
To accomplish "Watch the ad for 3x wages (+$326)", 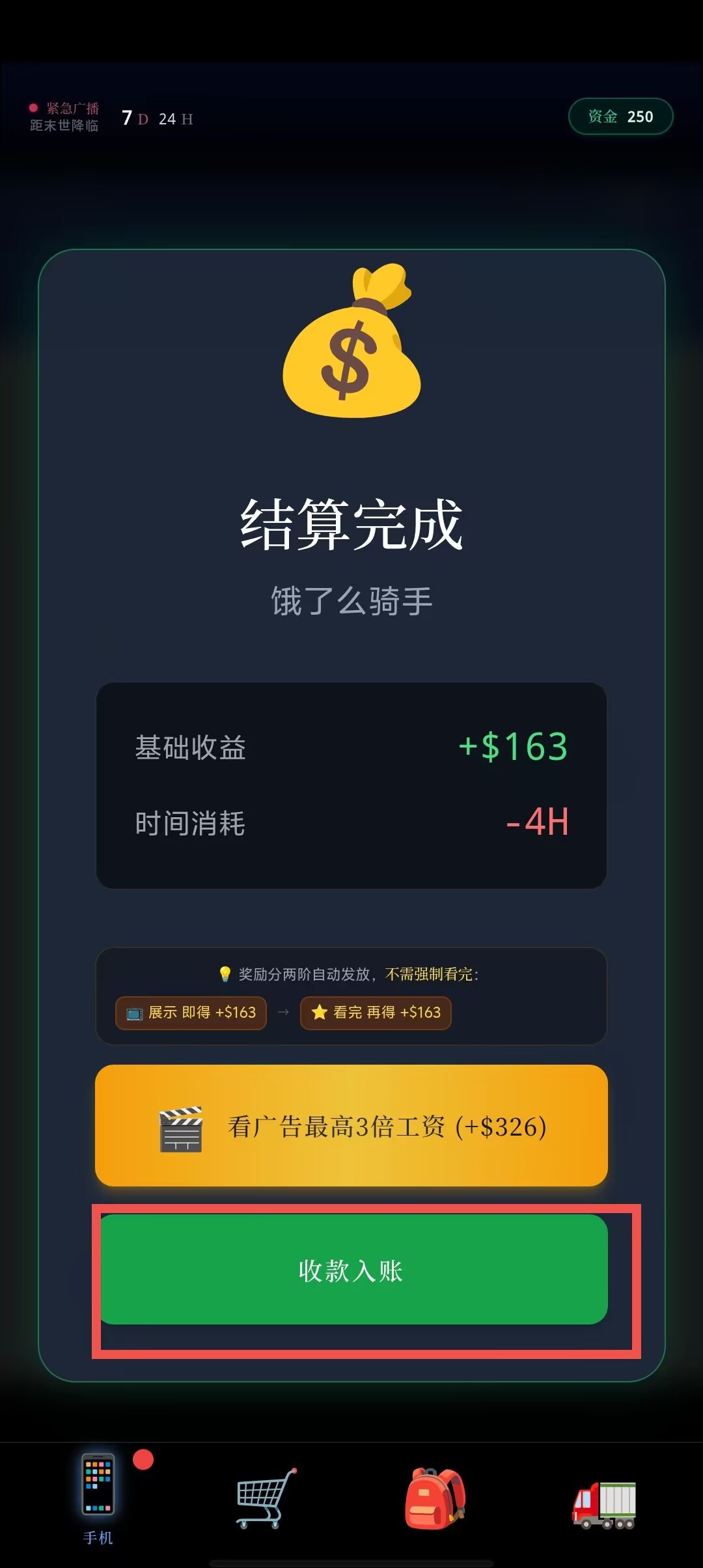I will (351, 1125).
